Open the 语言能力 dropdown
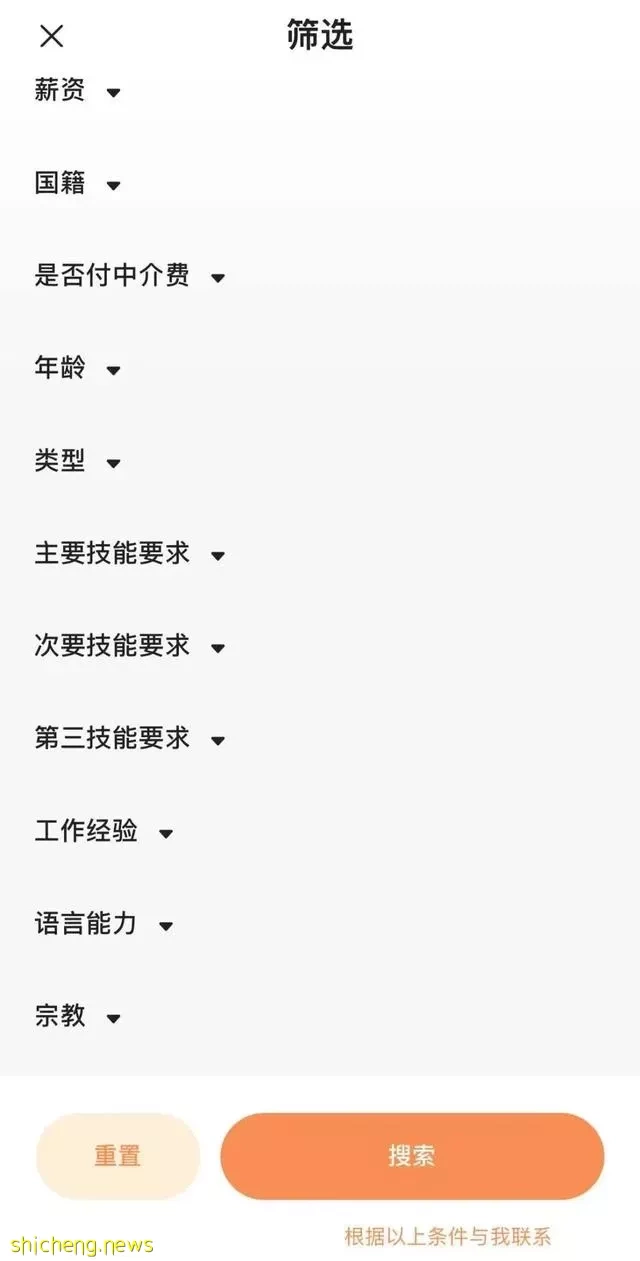Viewport: 640px width, 1261px height. click(x=103, y=924)
